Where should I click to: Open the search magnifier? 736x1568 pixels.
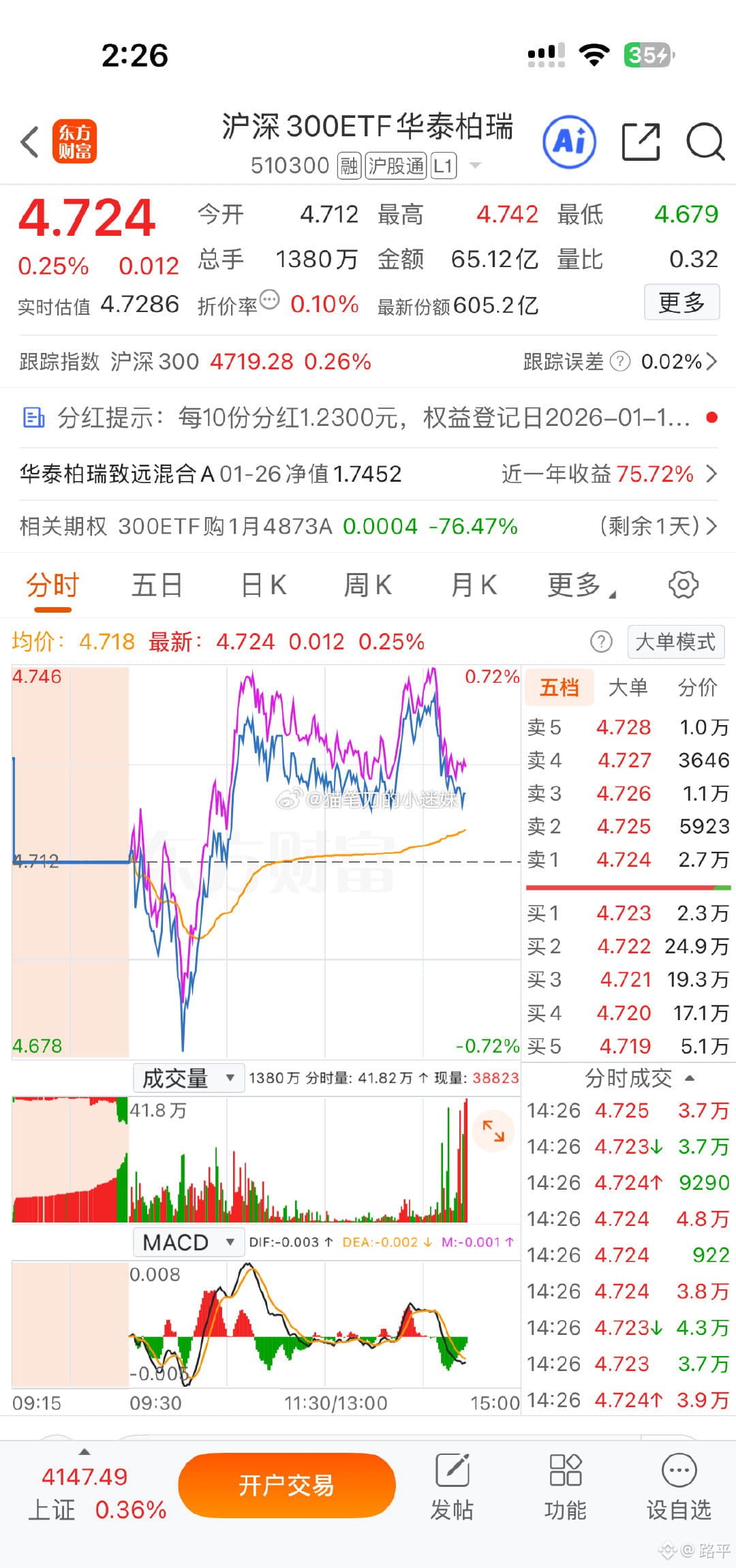[705, 142]
